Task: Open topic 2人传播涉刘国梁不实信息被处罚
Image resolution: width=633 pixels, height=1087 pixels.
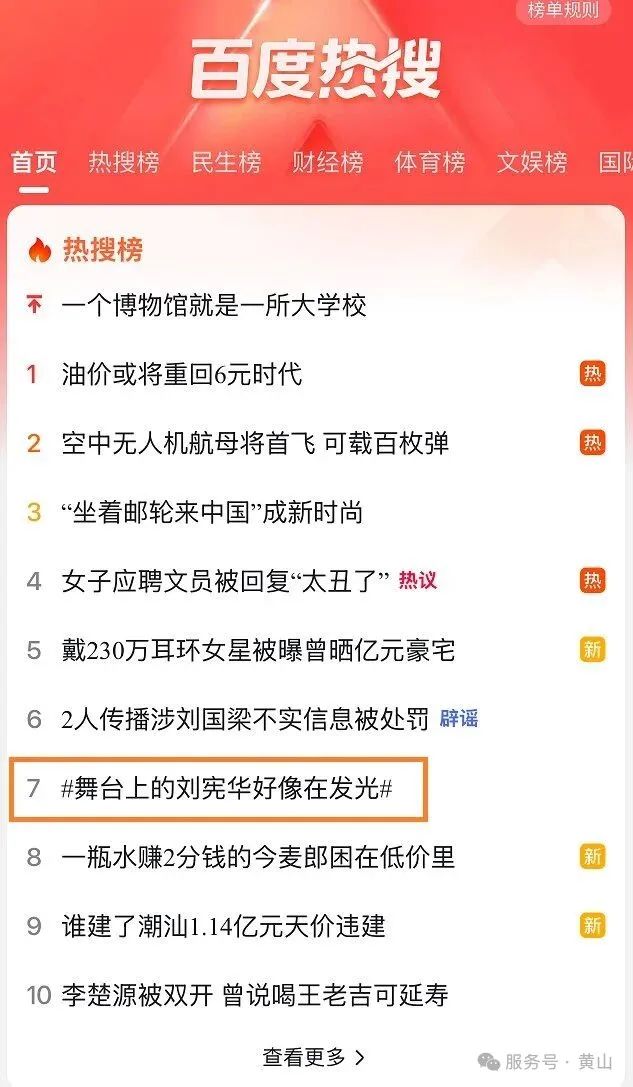Action: tap(245, 719)
